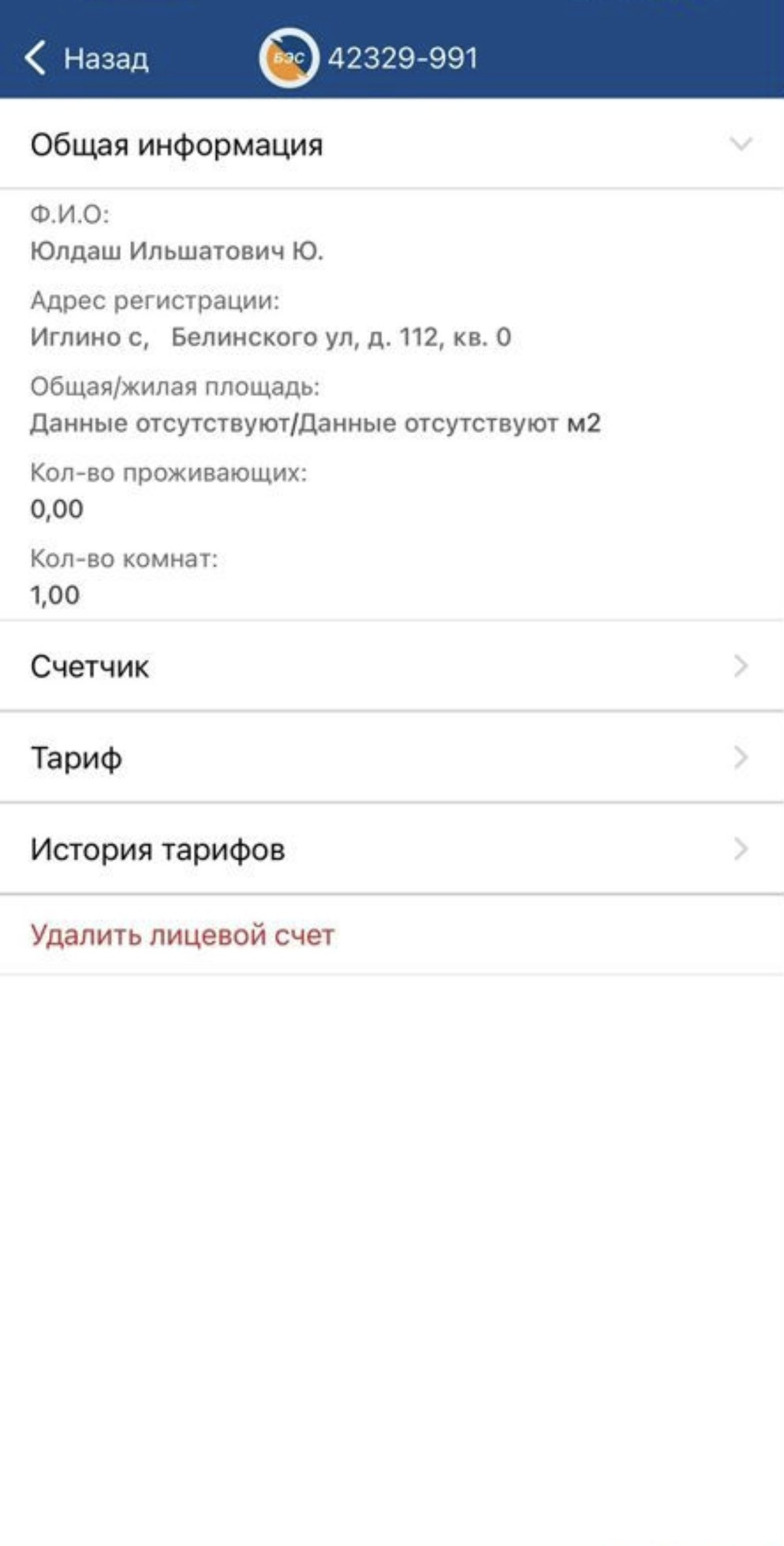784x1546 pixels.
Task: Open the Тариф row
Action: click(391, 758)
